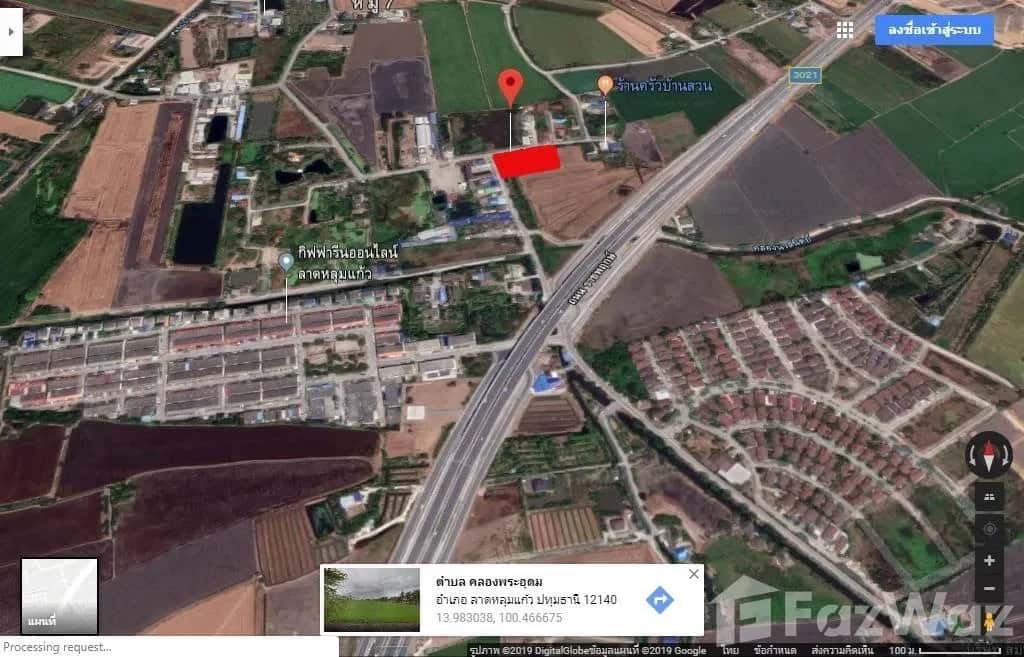The width and height of the screenshot is (1024, 657).
Task: Open the ร้านครัวบ้านสวน restaurant marker
Action: [604, 85]
